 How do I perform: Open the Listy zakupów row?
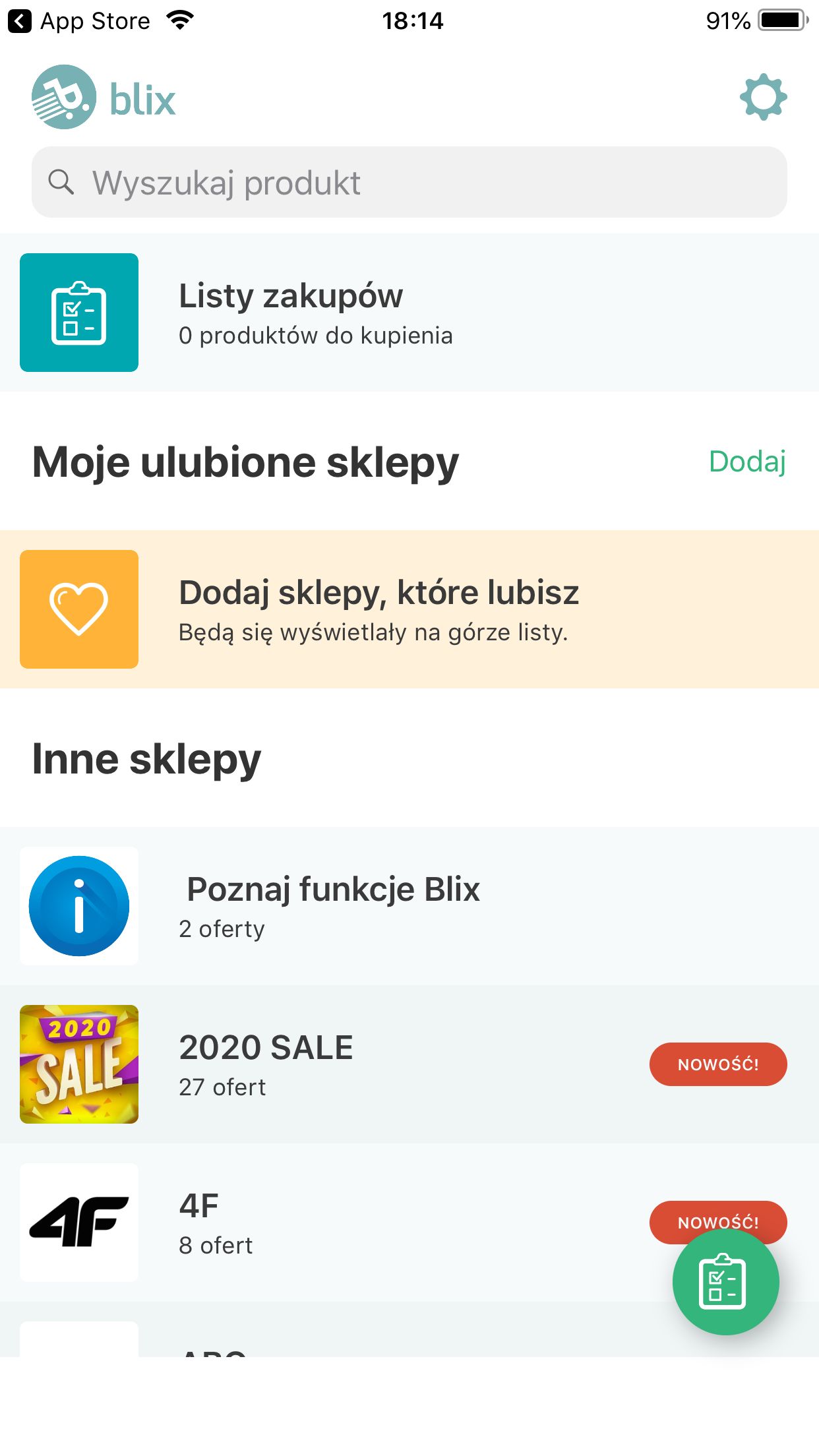[409, 313]
